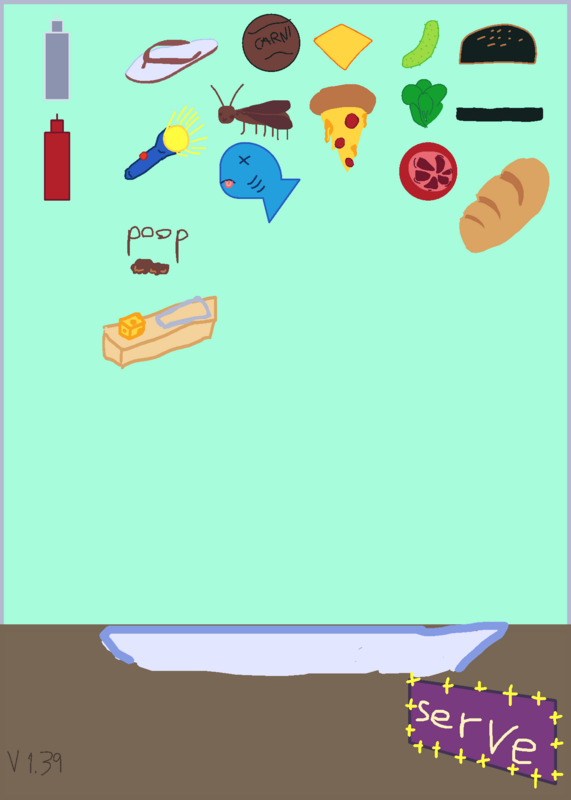Image resolution: width=571 pixels, height=800 pixels.
Task: Add the dead blue fish
Action: tap(258, 181)
